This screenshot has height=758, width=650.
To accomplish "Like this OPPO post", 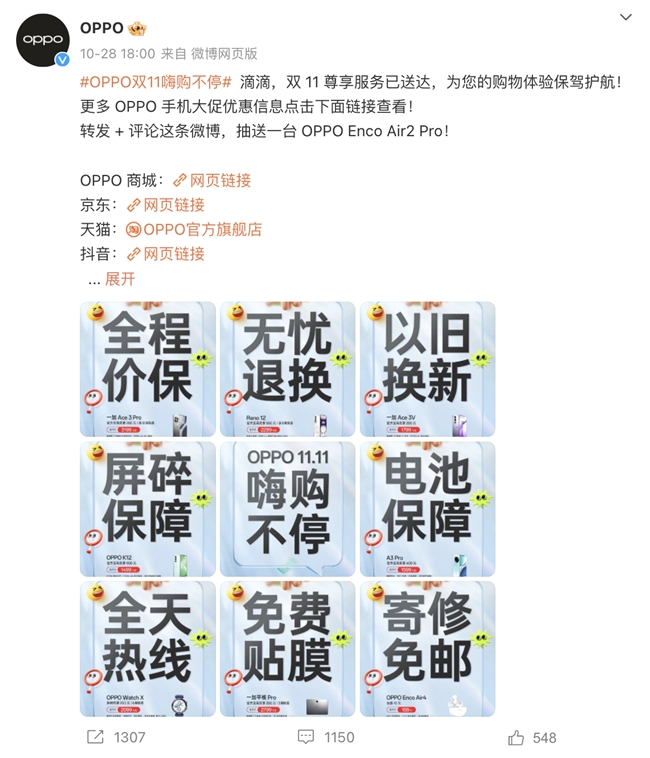I will pyautogui.click(x=531, y=737).
